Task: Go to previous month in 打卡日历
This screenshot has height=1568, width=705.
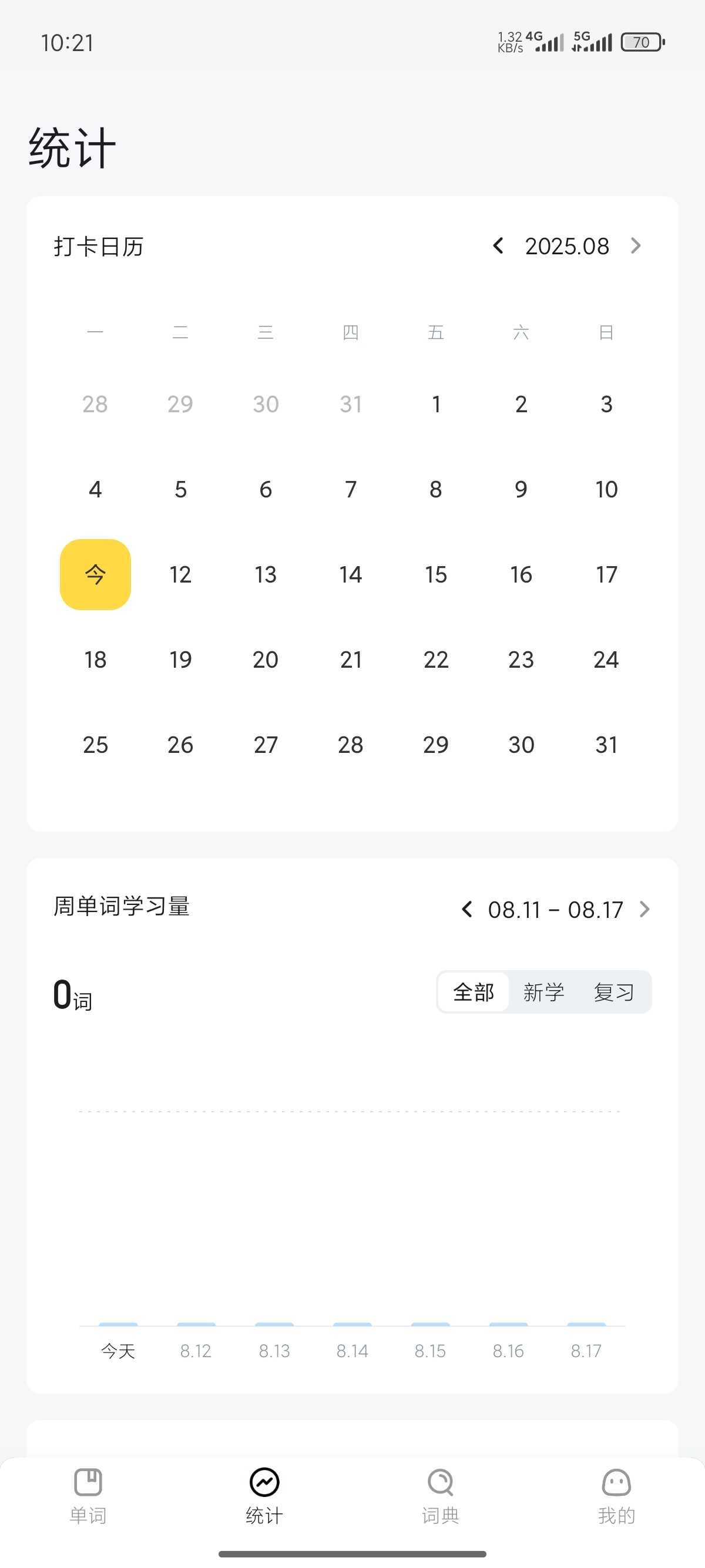Action: click(498, 246)
